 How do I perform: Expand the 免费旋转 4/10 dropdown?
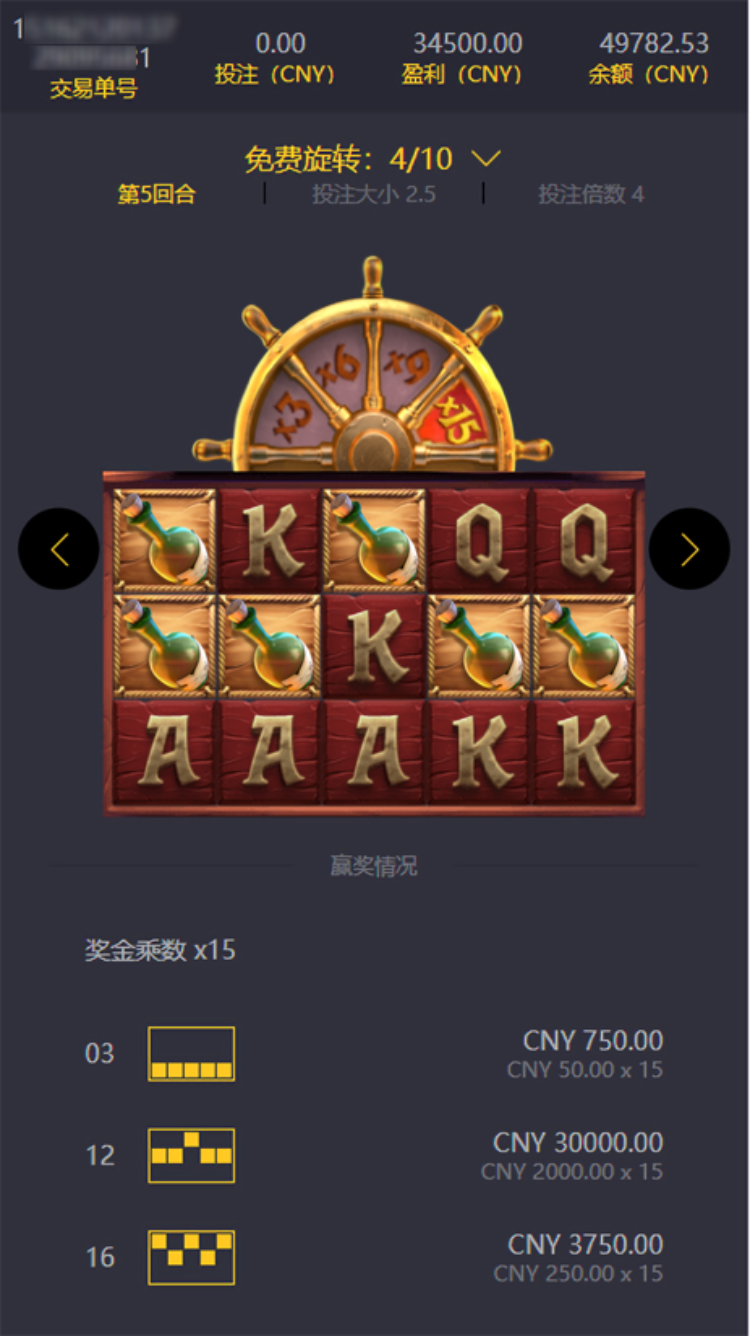pyautogui.click(x=485, y=159)
